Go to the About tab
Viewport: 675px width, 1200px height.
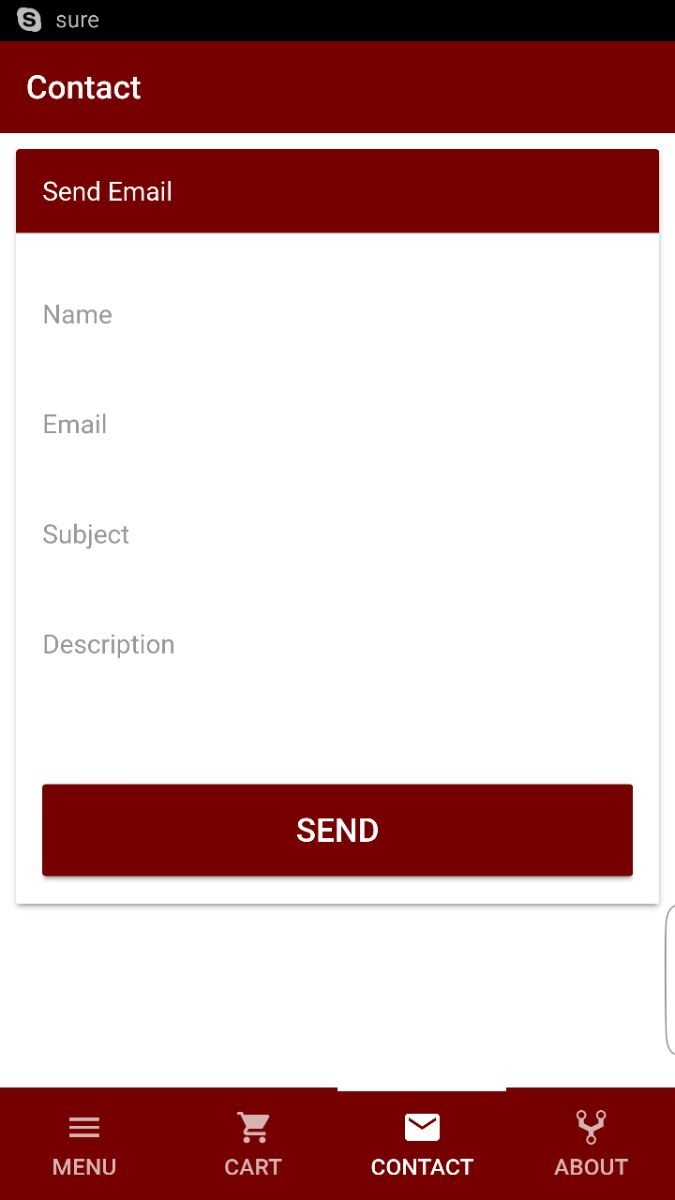pyautogui.click(x=591, y=1145)
